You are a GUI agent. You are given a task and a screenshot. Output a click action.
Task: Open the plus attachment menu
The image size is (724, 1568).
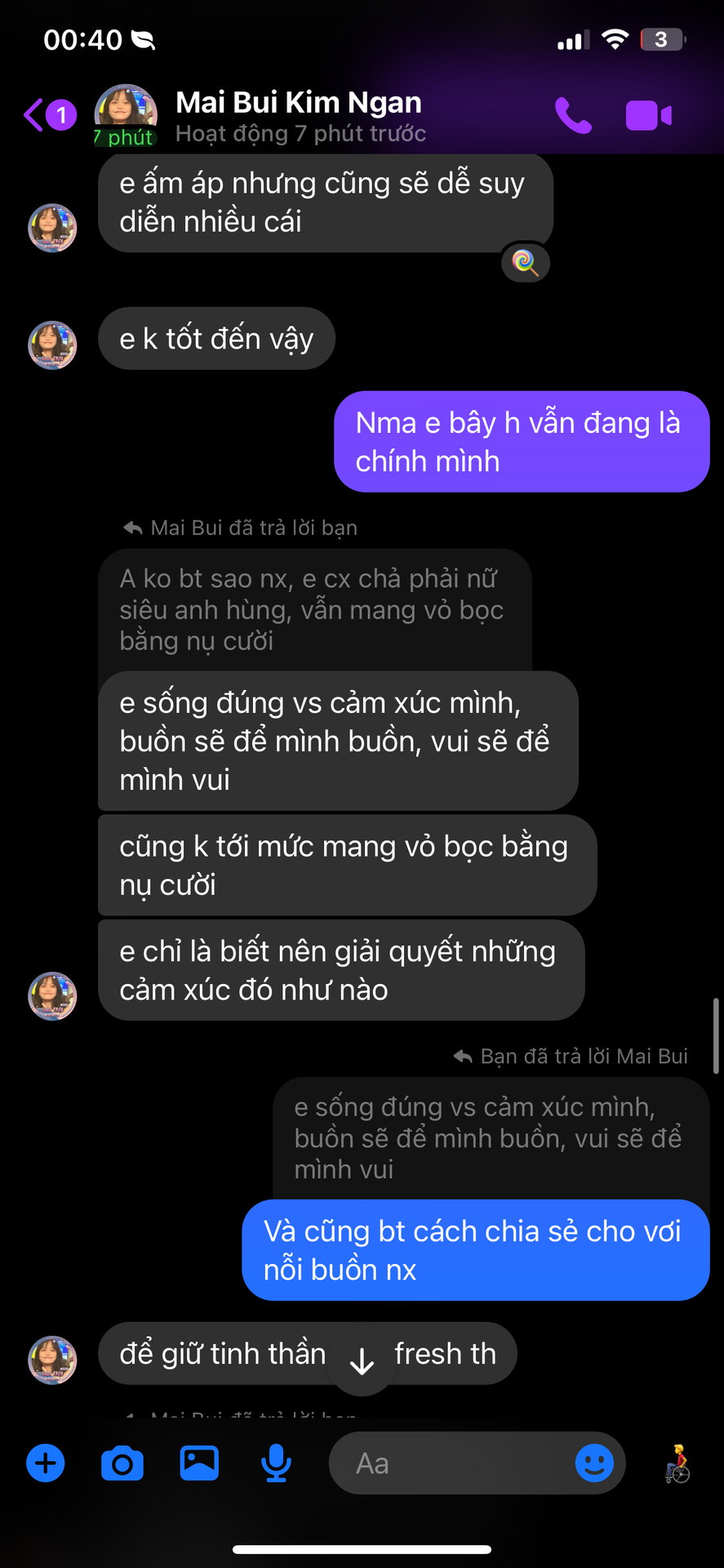point(46,1463)
